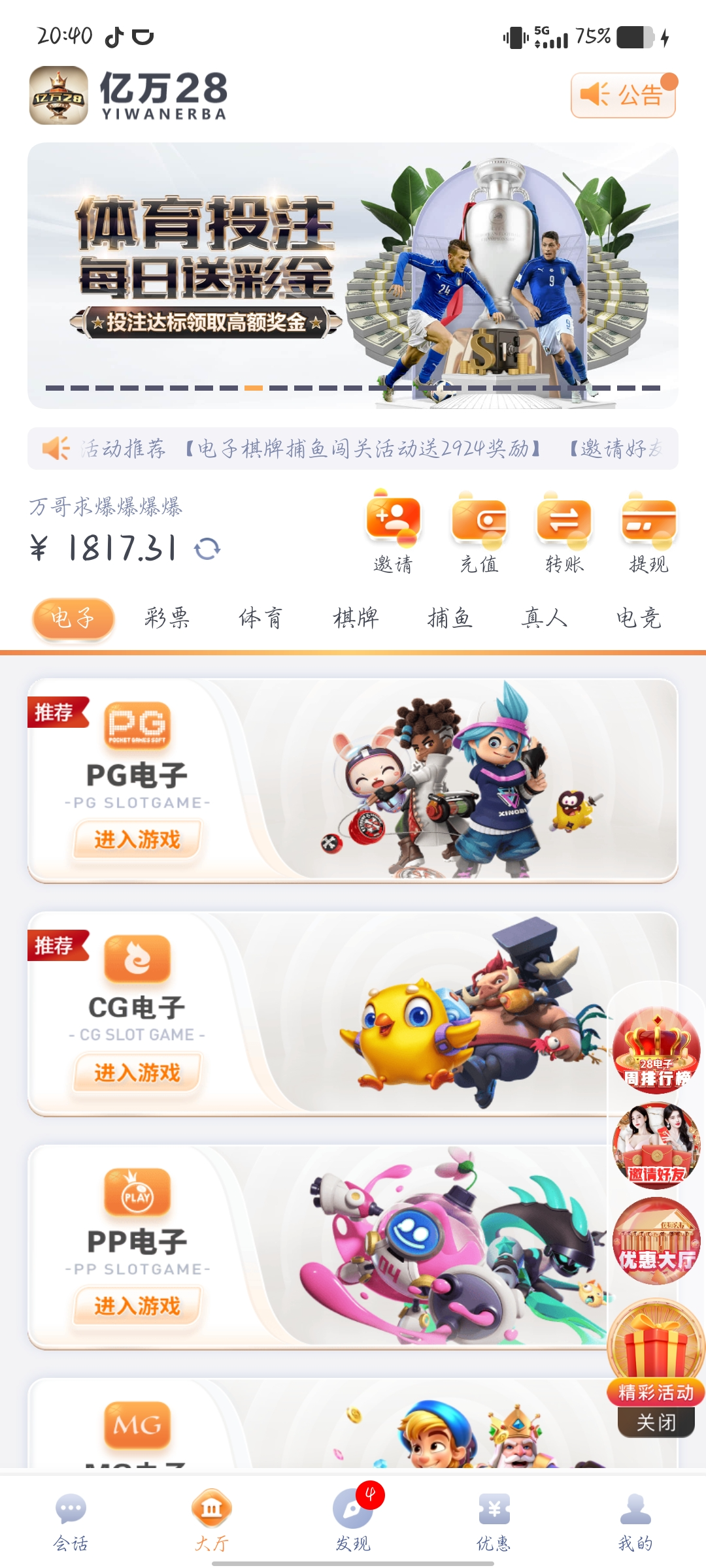Select the 捕鱼 category tab
706x1568 pixels.
click(x=450, y=618)
